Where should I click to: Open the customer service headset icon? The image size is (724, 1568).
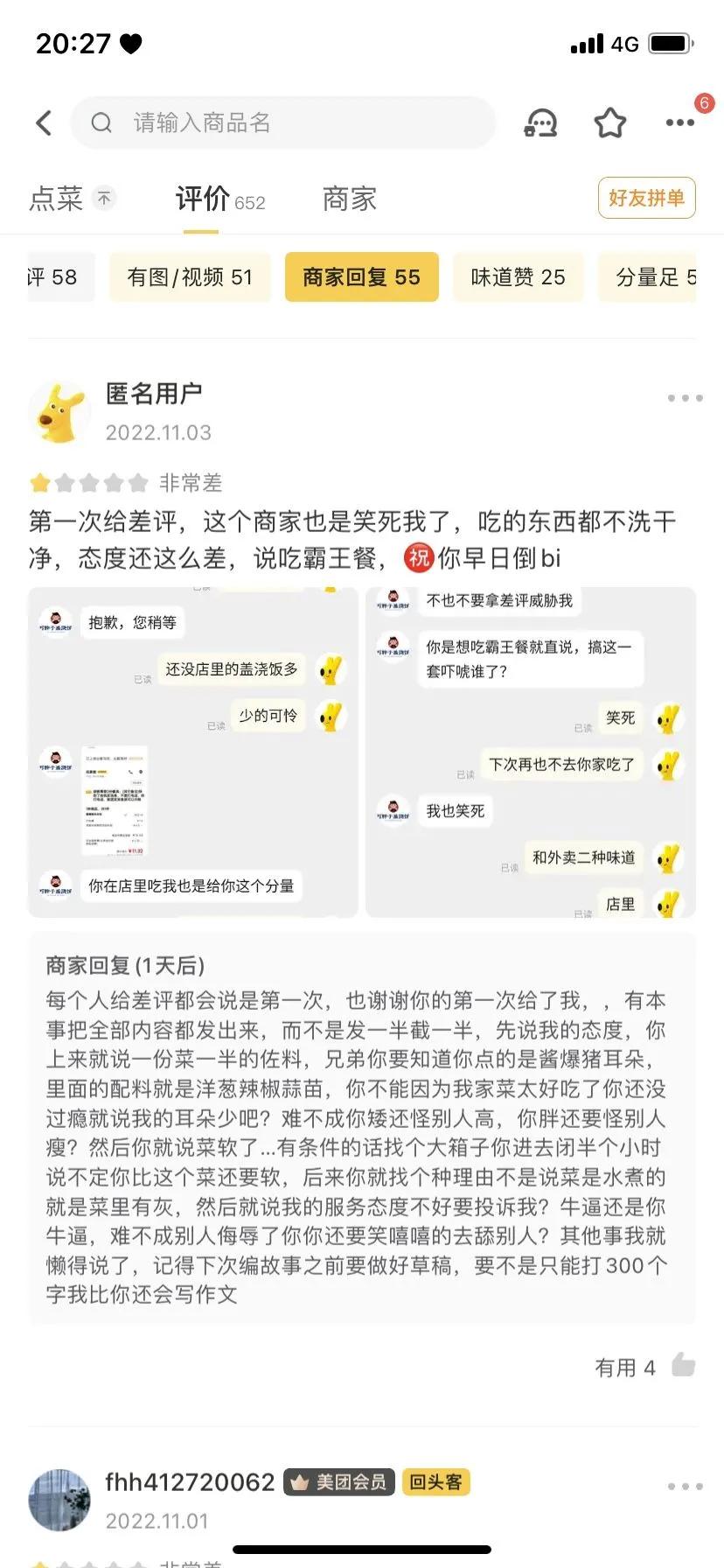pyautogui.click(x=540, y=122)
